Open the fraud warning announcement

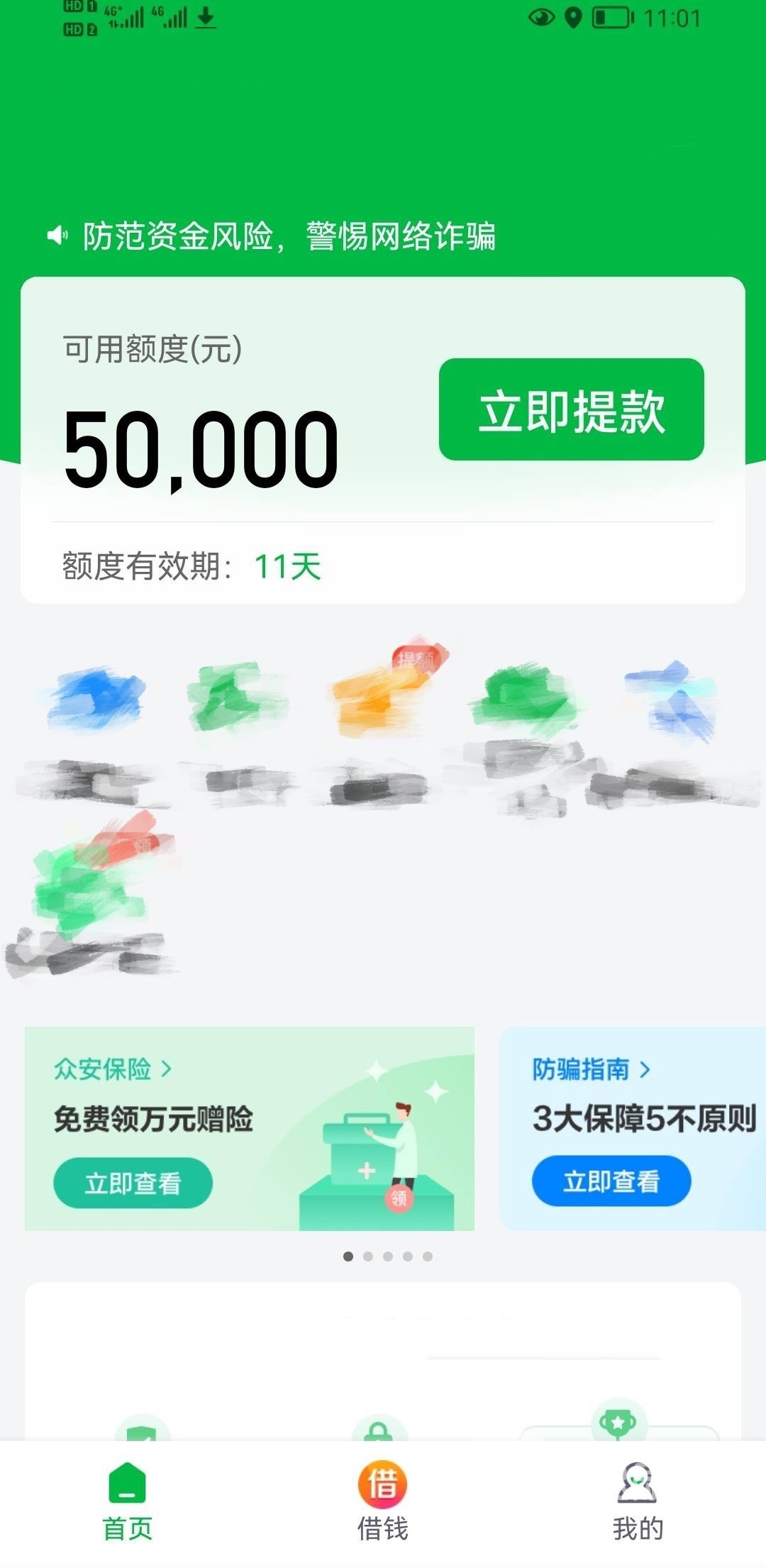point(289,236)
